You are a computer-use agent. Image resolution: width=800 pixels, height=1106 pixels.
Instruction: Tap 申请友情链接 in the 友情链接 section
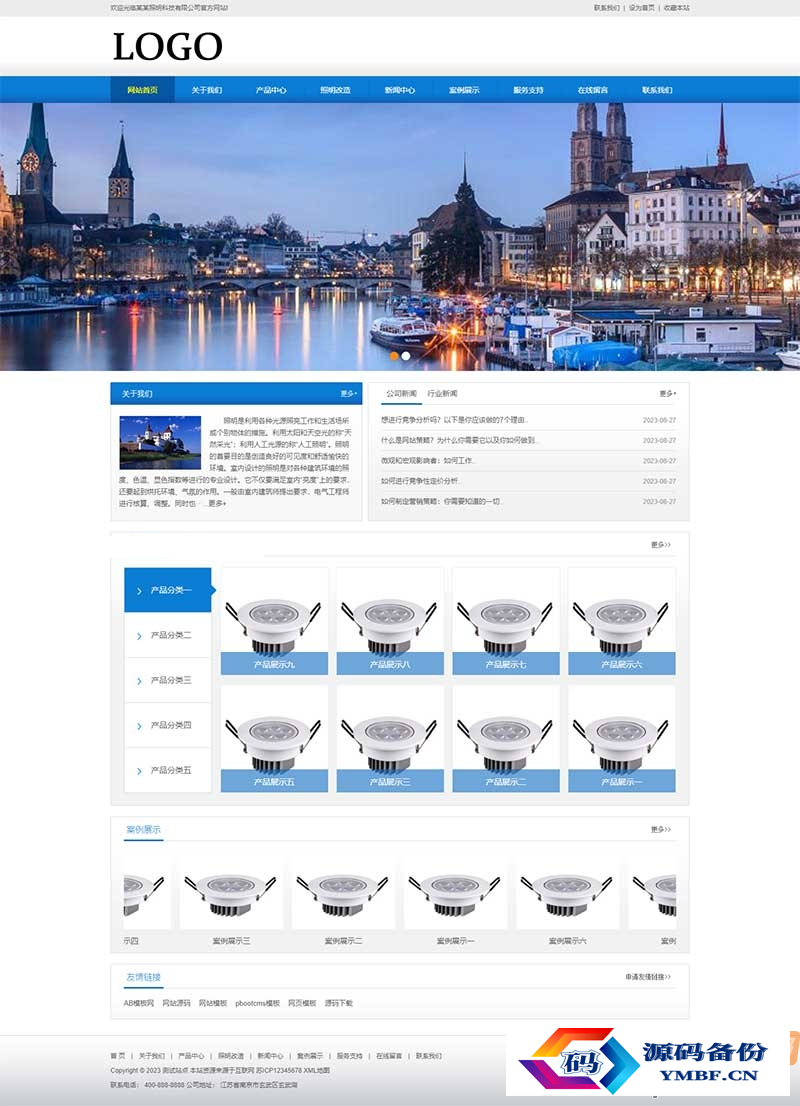point(648,976)
